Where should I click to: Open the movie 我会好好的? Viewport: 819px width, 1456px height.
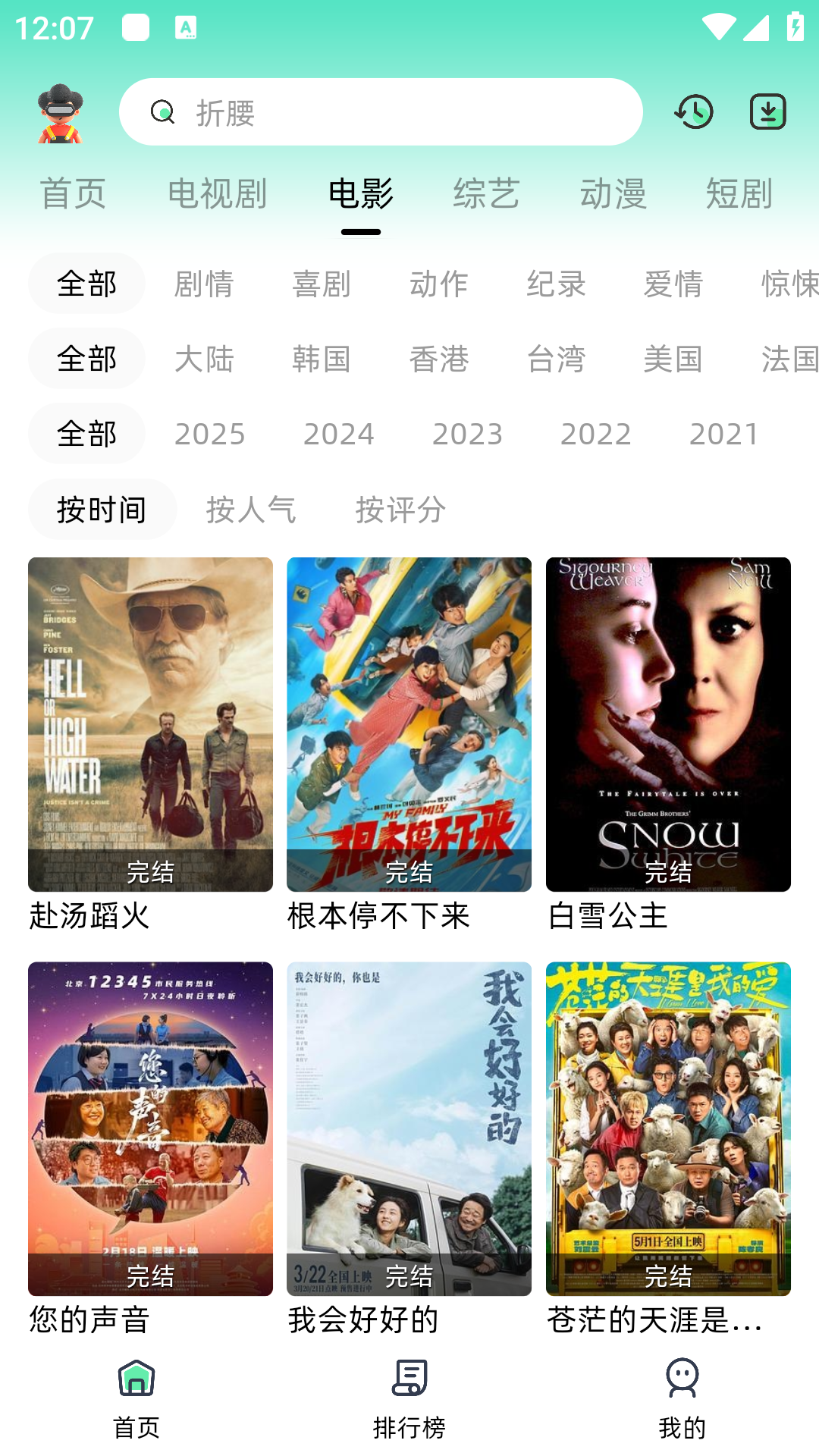[x=409, y=1129]
